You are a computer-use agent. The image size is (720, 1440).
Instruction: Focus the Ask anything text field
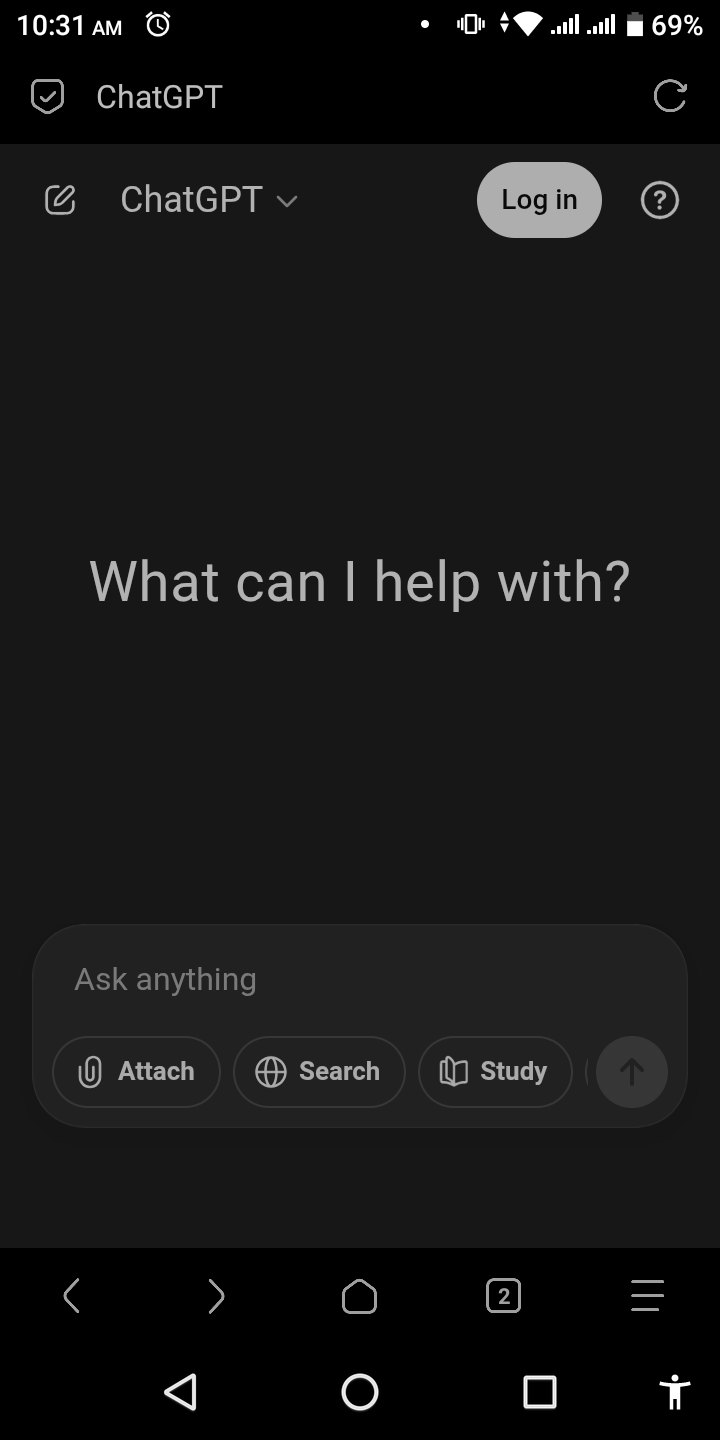click(x=360, y=979)
